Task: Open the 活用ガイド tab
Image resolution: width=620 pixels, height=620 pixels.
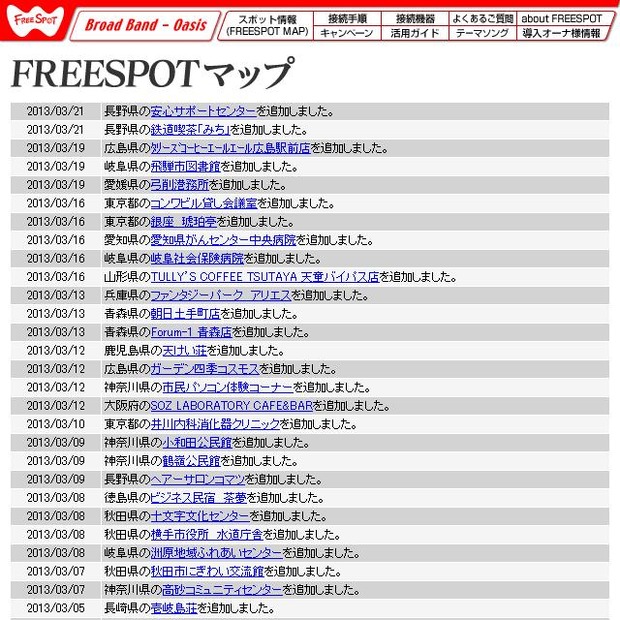Action: point(414,33)
